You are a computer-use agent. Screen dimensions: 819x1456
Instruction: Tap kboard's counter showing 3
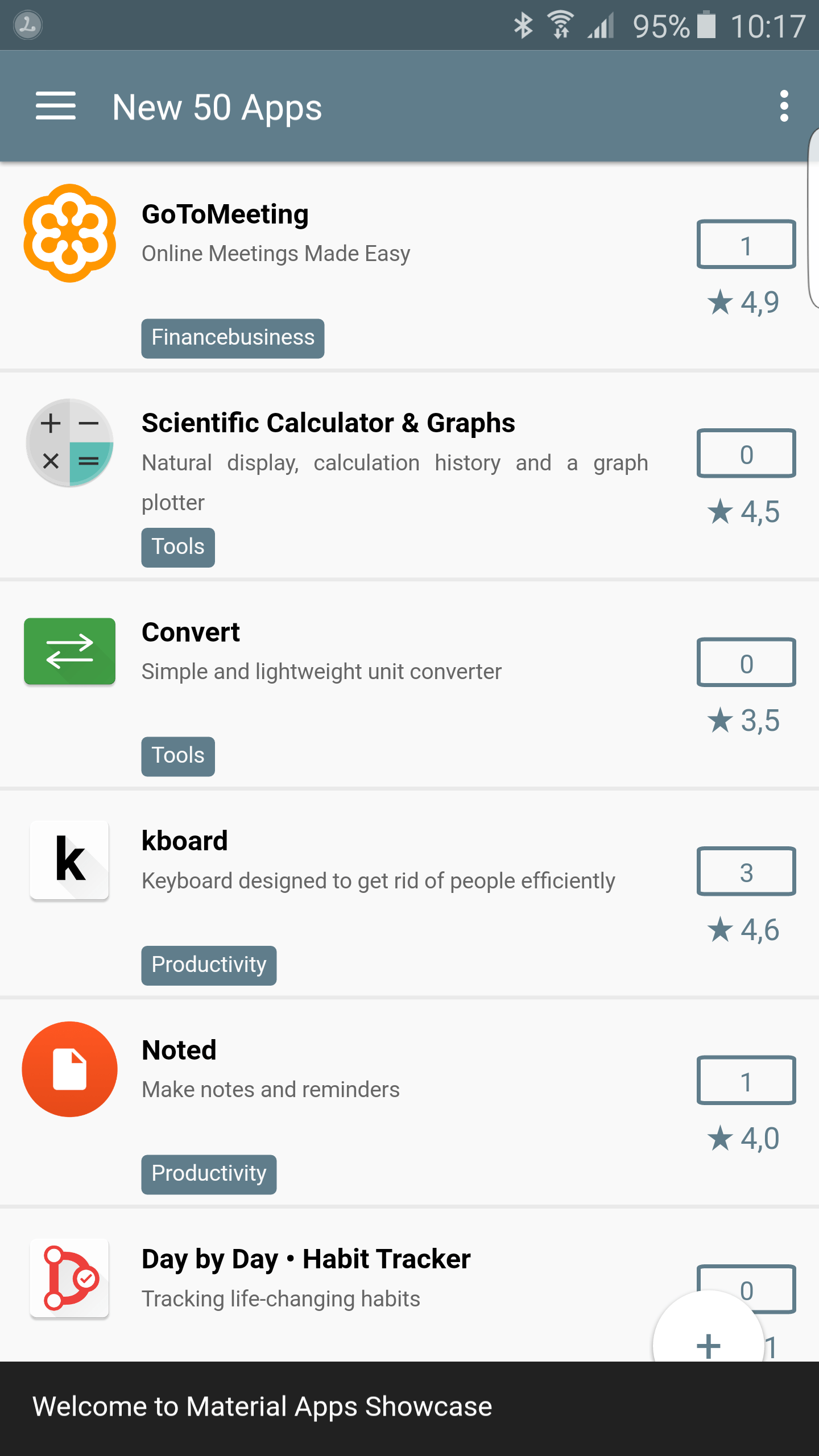746,872
